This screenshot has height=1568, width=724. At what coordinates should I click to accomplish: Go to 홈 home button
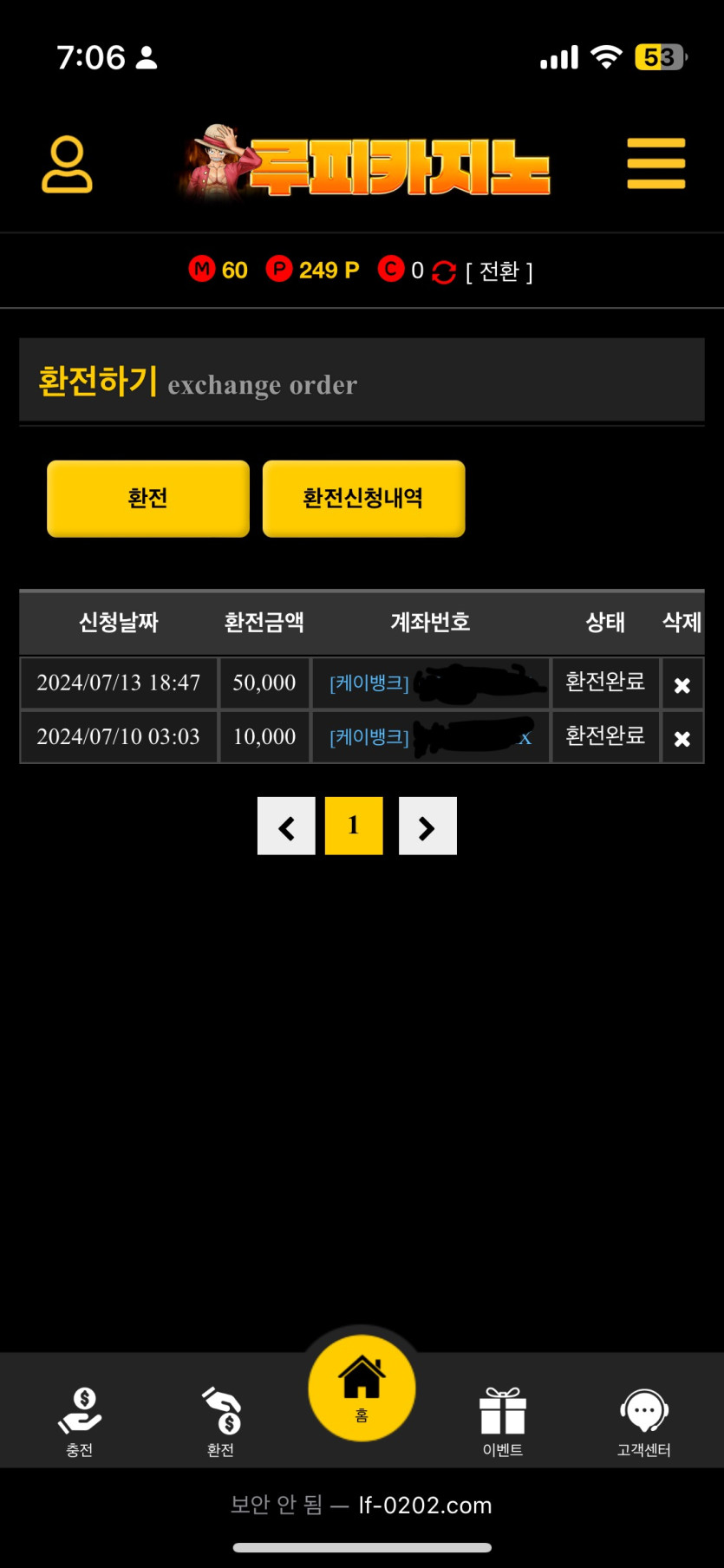[362, 1388]
